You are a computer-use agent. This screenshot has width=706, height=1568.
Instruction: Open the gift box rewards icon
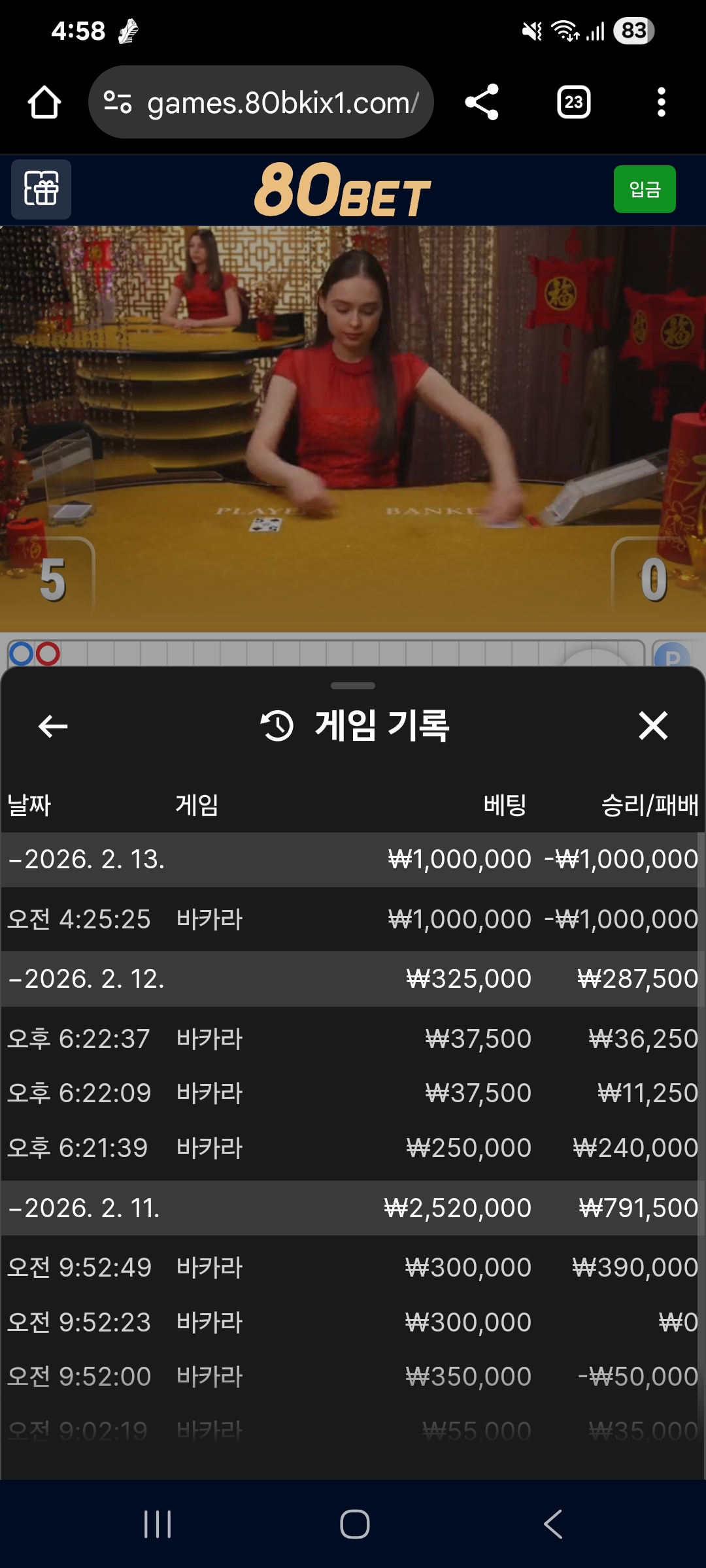[41, 189]
